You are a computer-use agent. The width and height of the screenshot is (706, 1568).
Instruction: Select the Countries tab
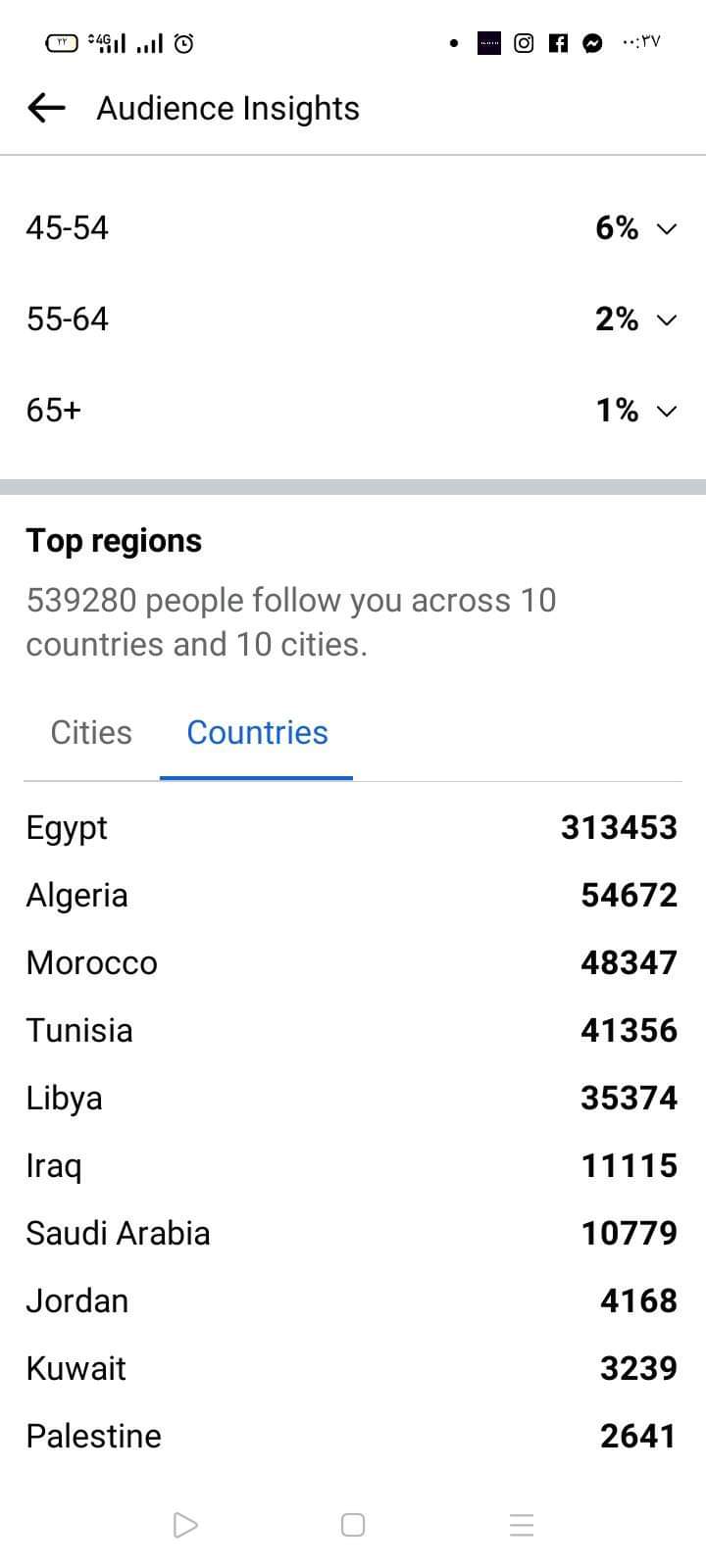click(x=257, y=733)
